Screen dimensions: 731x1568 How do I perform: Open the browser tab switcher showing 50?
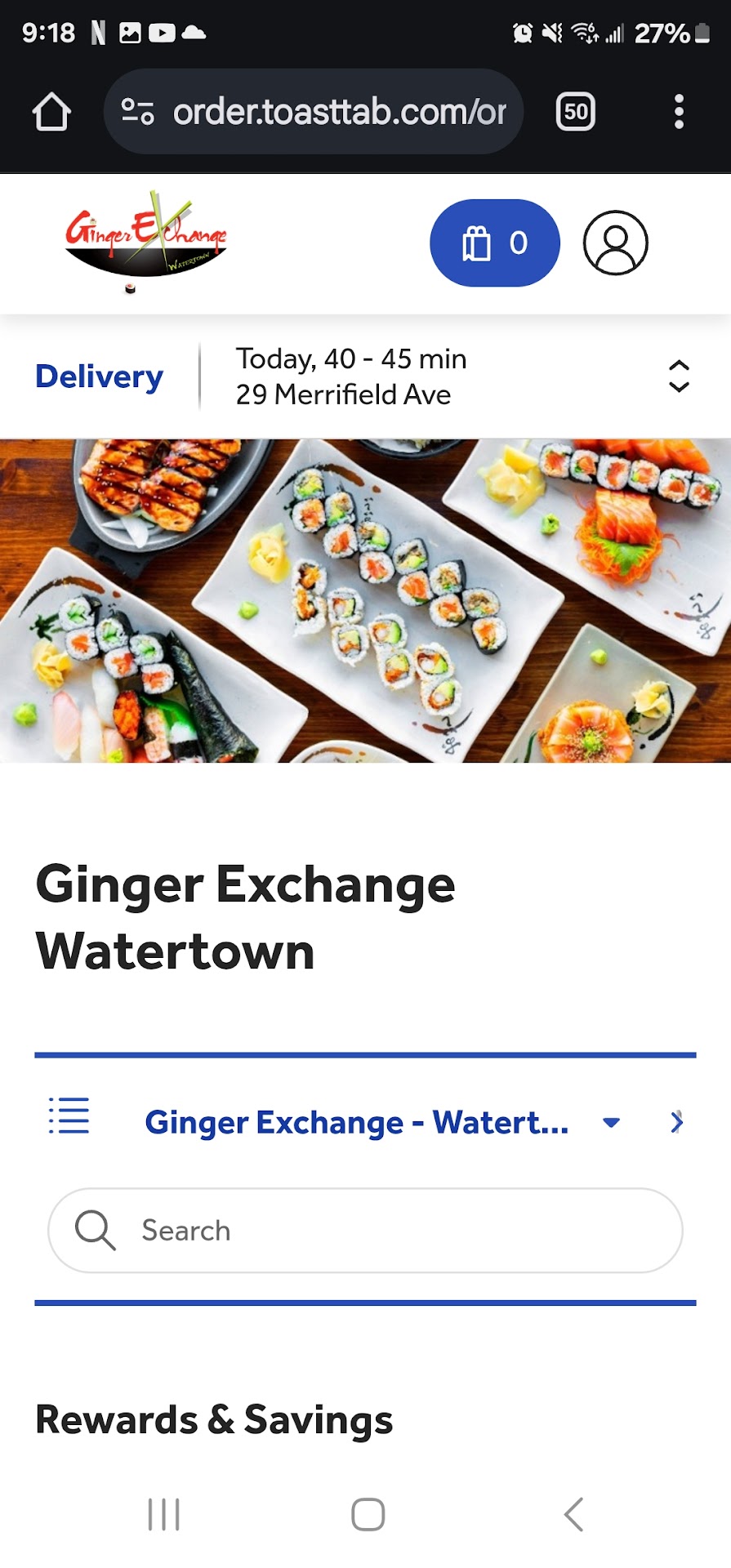coord(576,112)
